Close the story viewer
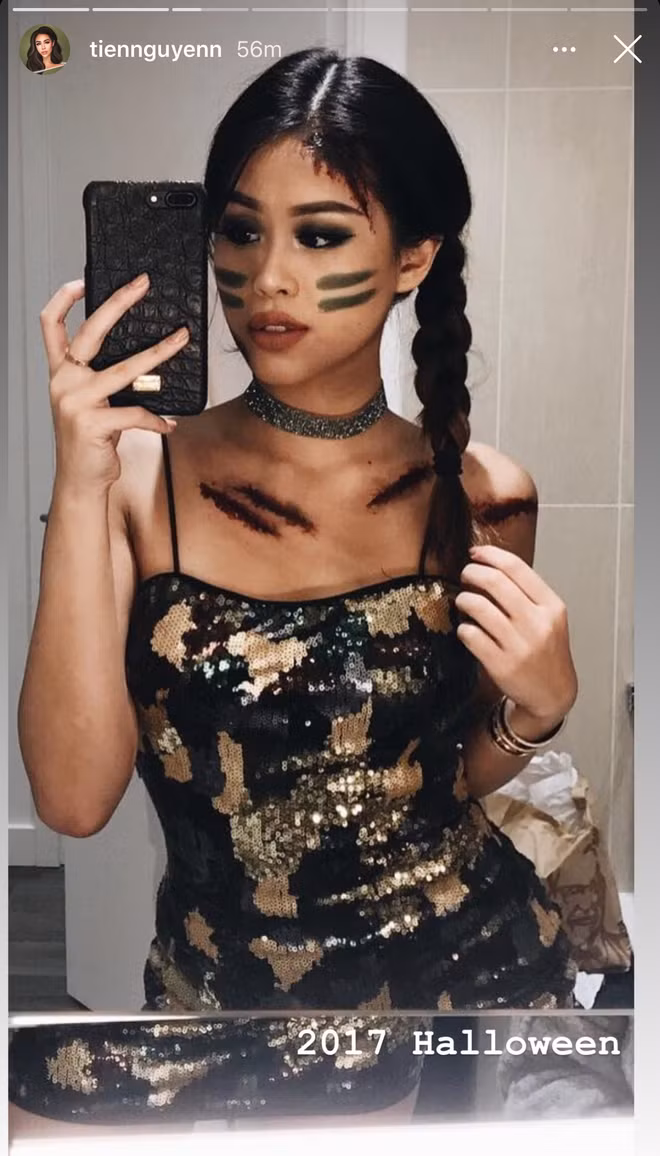This screenshot has width=660, height=1156. click(x=627, y=49)
